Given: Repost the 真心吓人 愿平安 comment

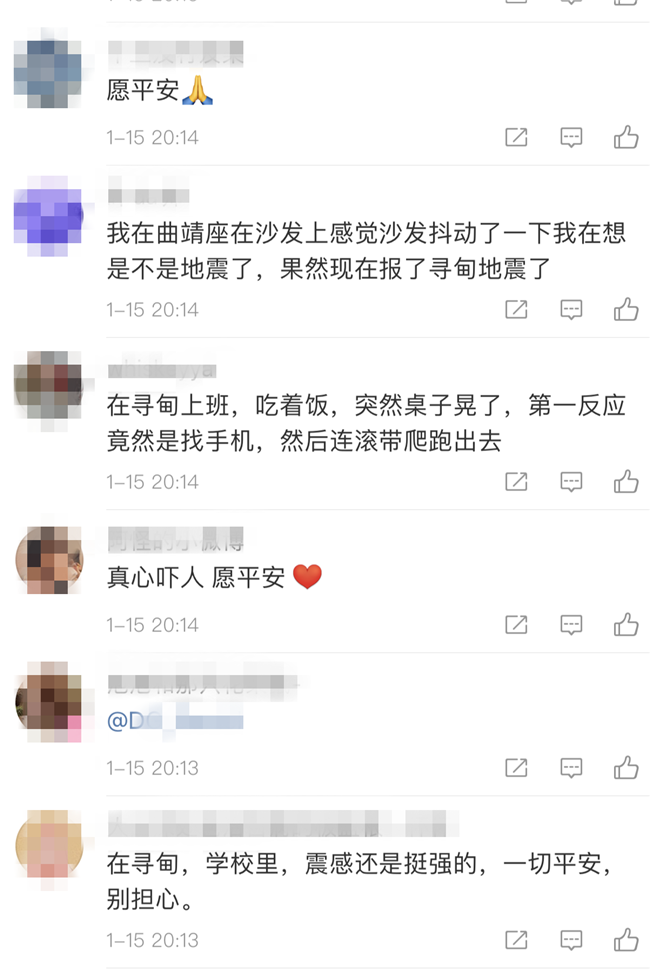Looking at the screenshot, I should 516,625.
